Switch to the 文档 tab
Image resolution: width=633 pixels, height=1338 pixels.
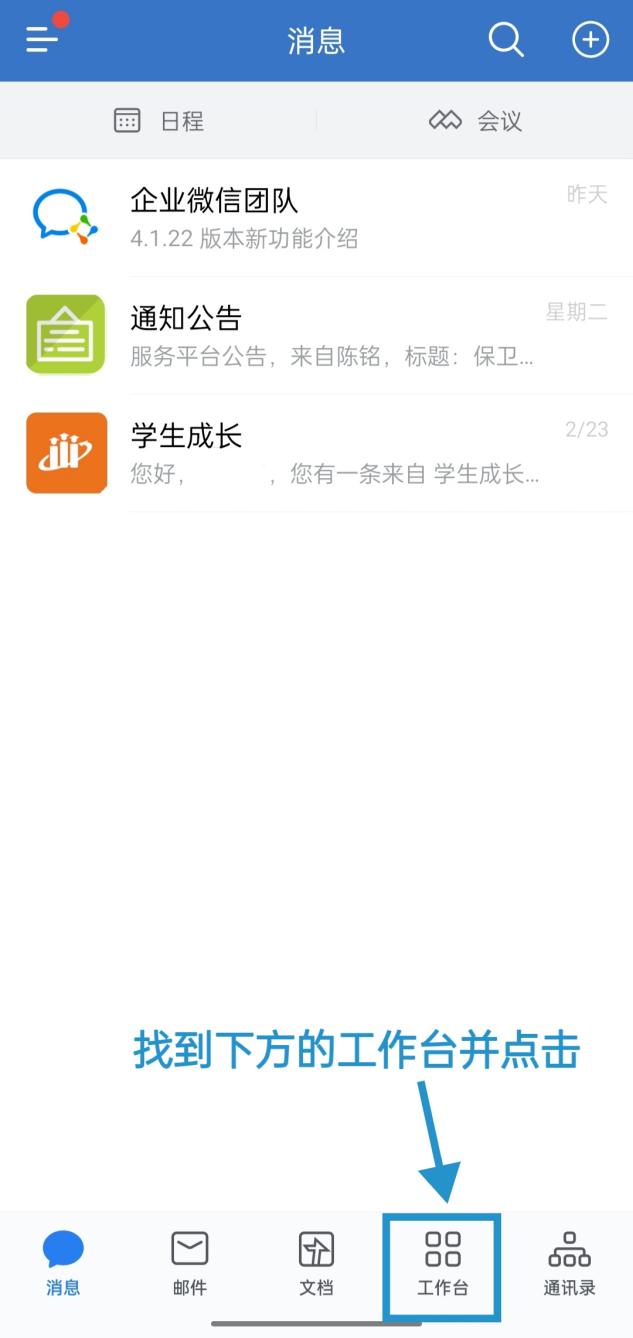(x=316, y=1265)
